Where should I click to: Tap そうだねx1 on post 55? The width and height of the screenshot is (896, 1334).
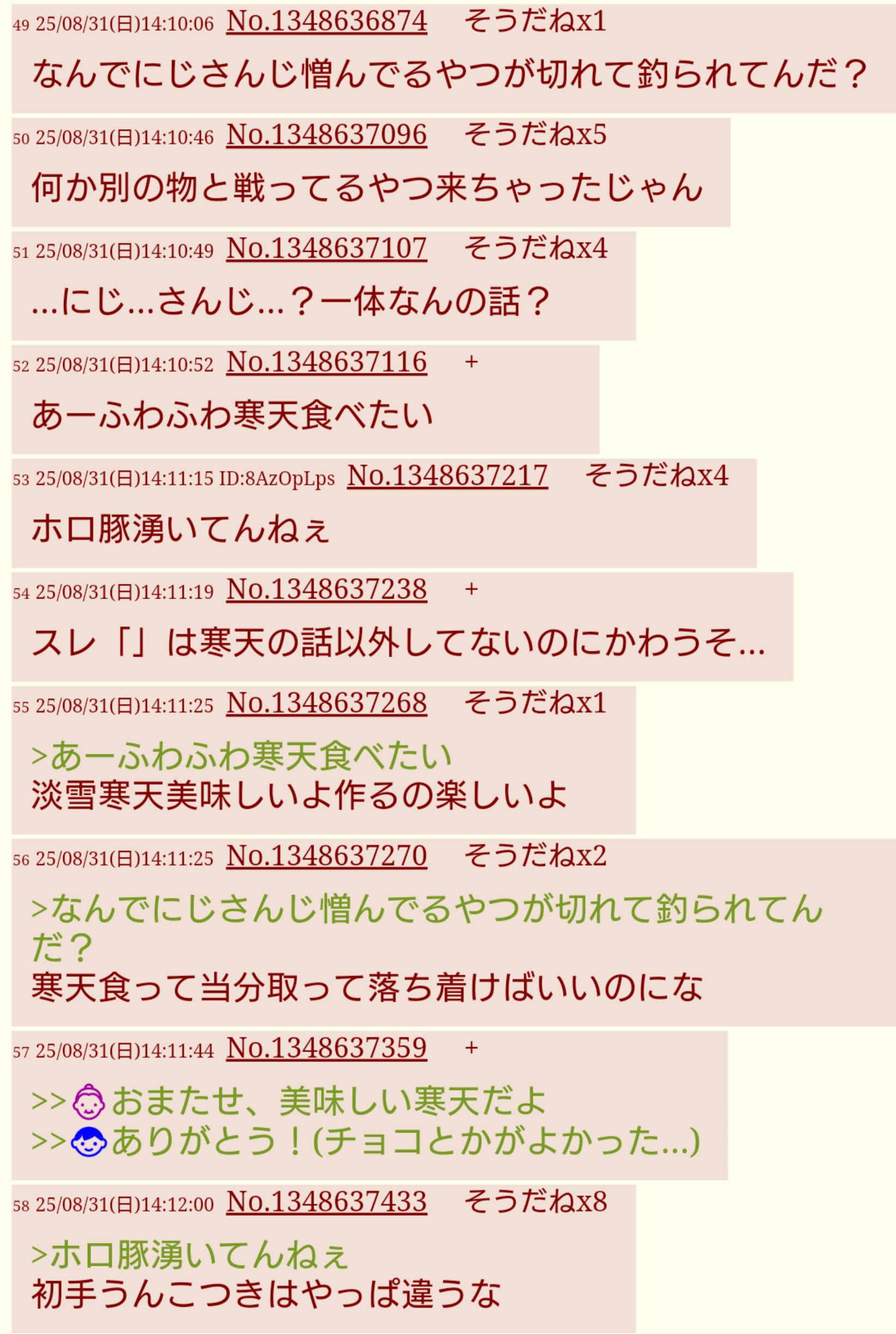pos(534,704)
